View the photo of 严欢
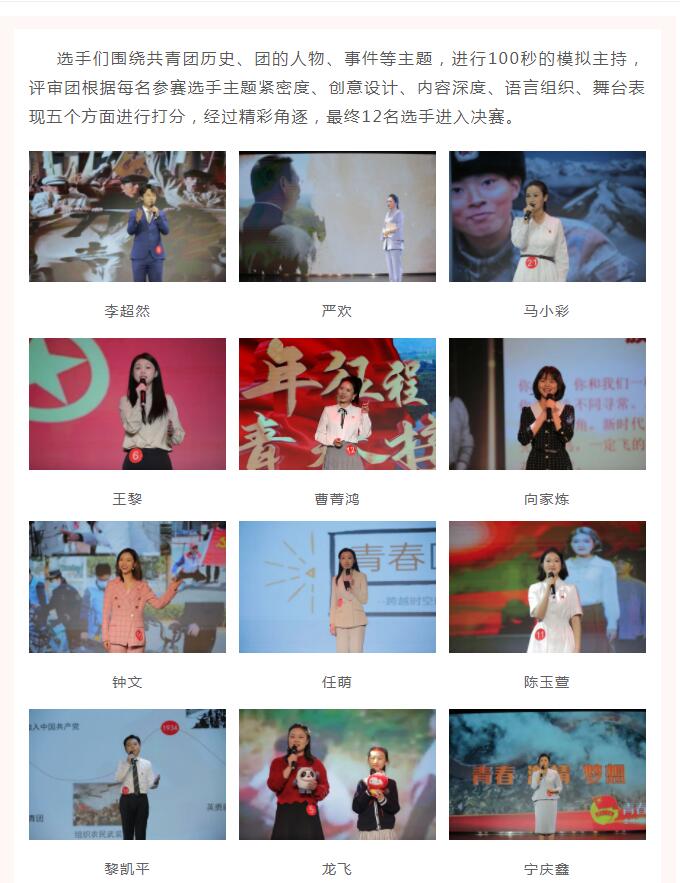Viewport: 680px width, 883px height. (x=337, y=216)
